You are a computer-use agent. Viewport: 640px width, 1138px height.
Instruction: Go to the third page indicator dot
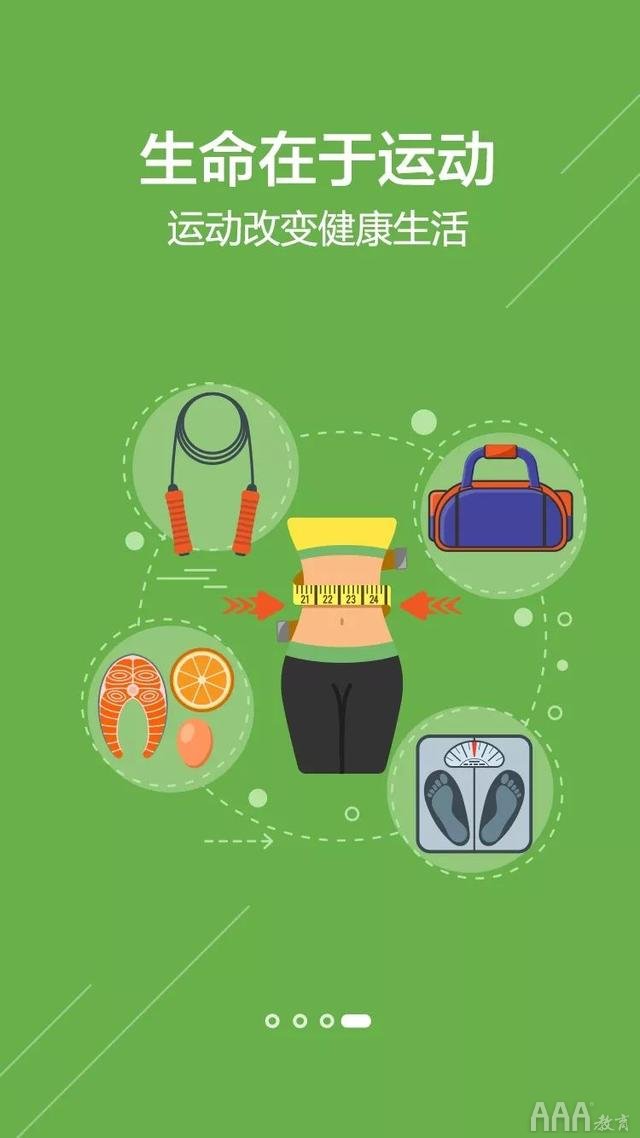(326, 1021)
